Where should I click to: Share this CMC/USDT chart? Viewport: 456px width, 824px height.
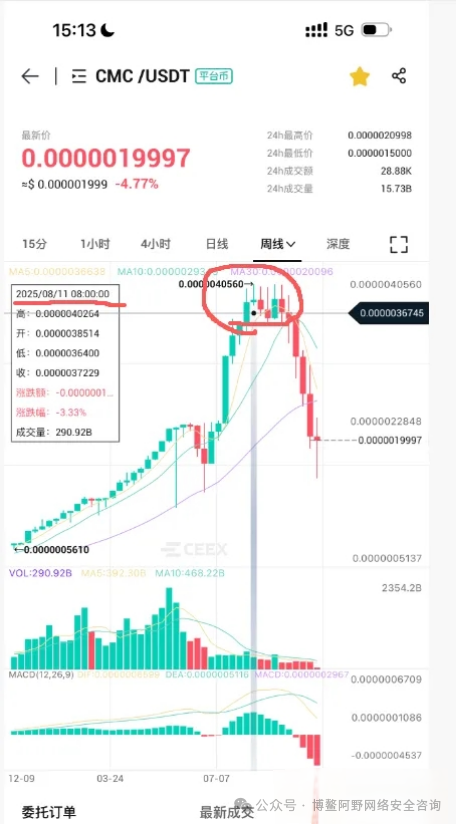[399, 76]
